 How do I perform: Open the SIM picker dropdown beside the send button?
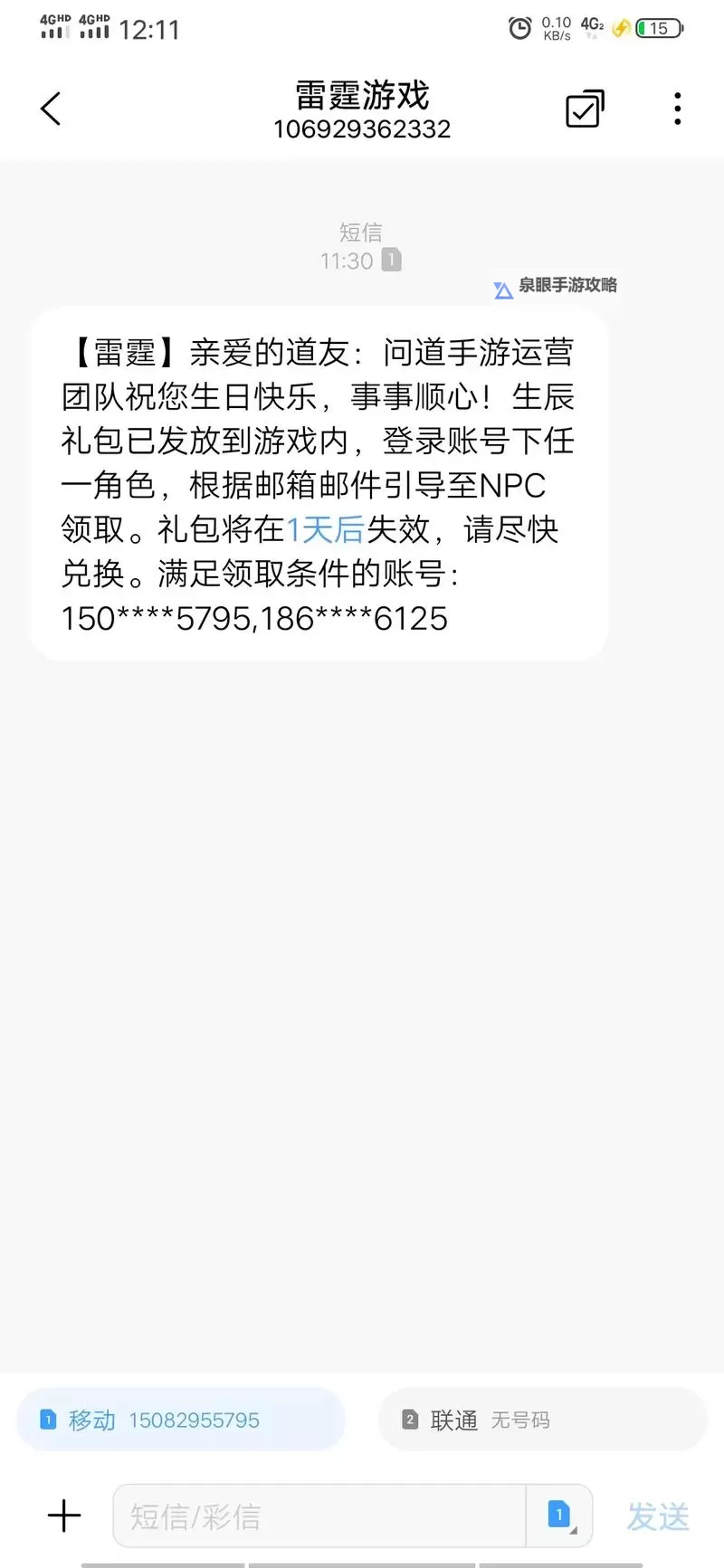pos(559,1516)
